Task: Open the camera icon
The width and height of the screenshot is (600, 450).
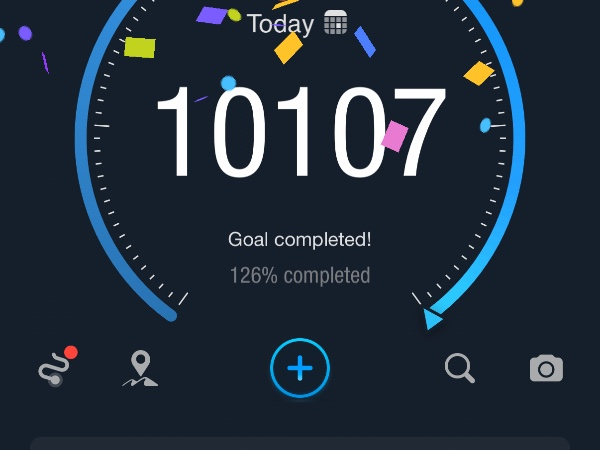Action: tap(546, 368)
